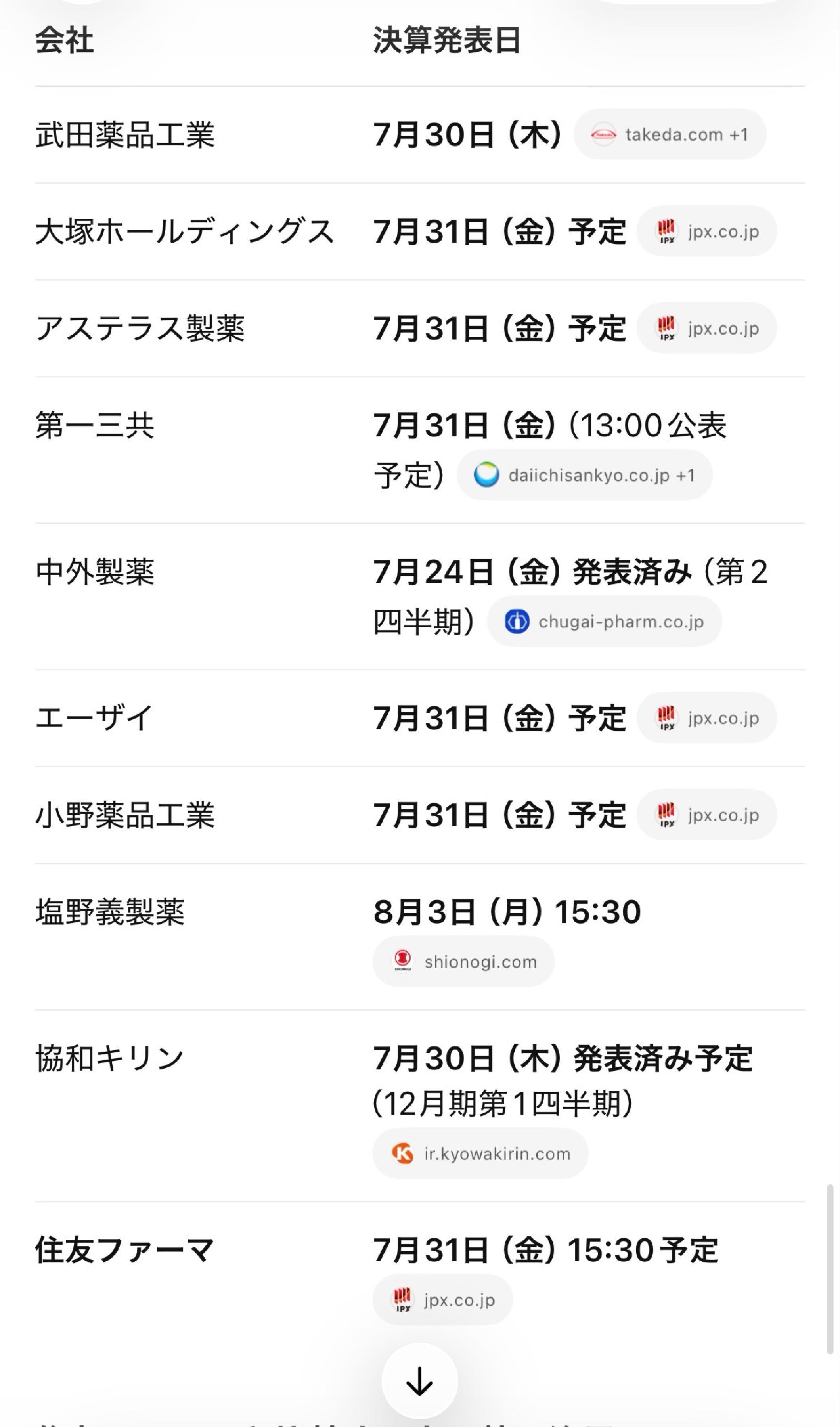Open the takeda.com source chip
The height and width of the screenshot is (1427, 840).
[x=670, y=134]
